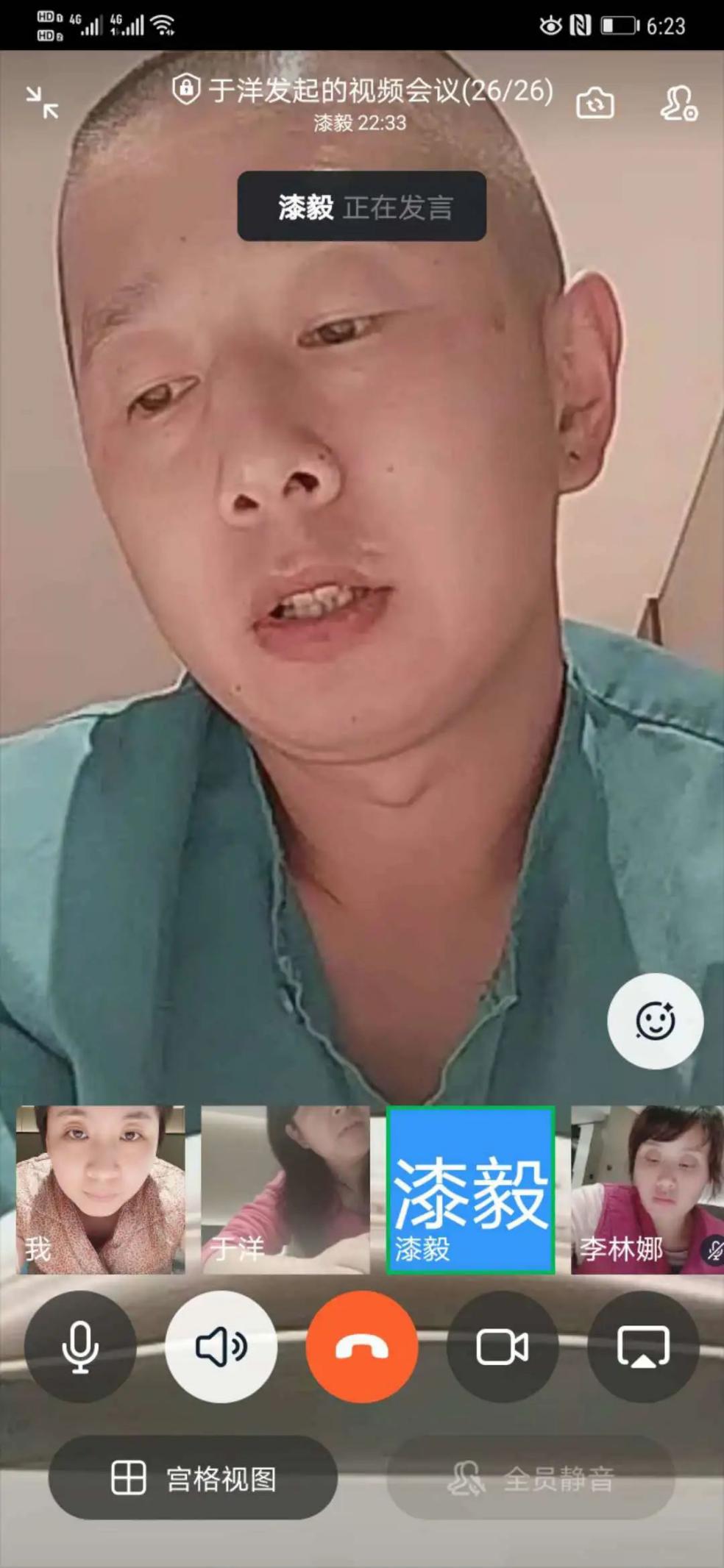Screen dimensions: 724x1568
Task: Open the participants management icon
Action: click(678, 103)
